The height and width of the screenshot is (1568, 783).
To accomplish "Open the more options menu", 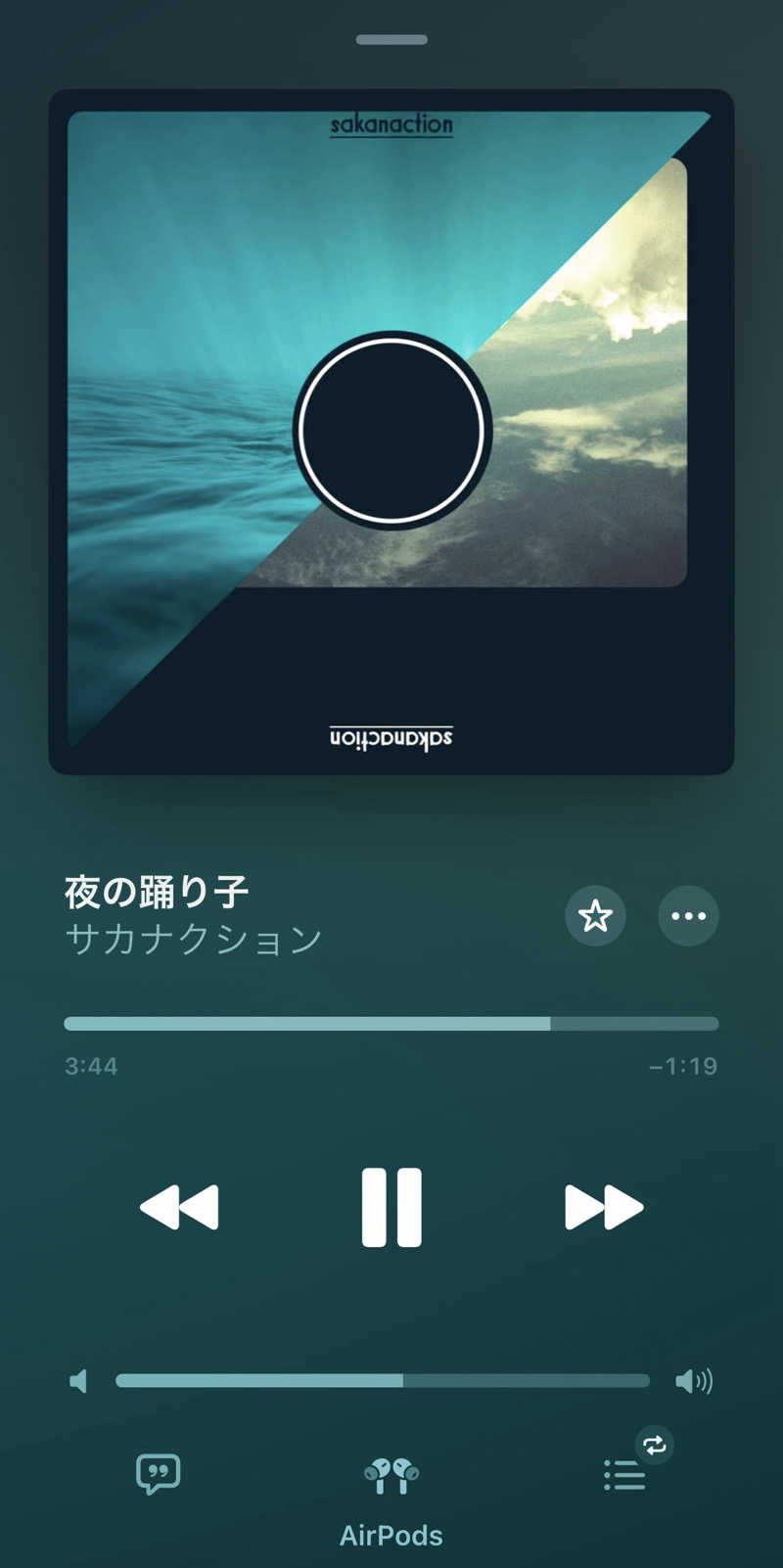I will click(688, 916).
